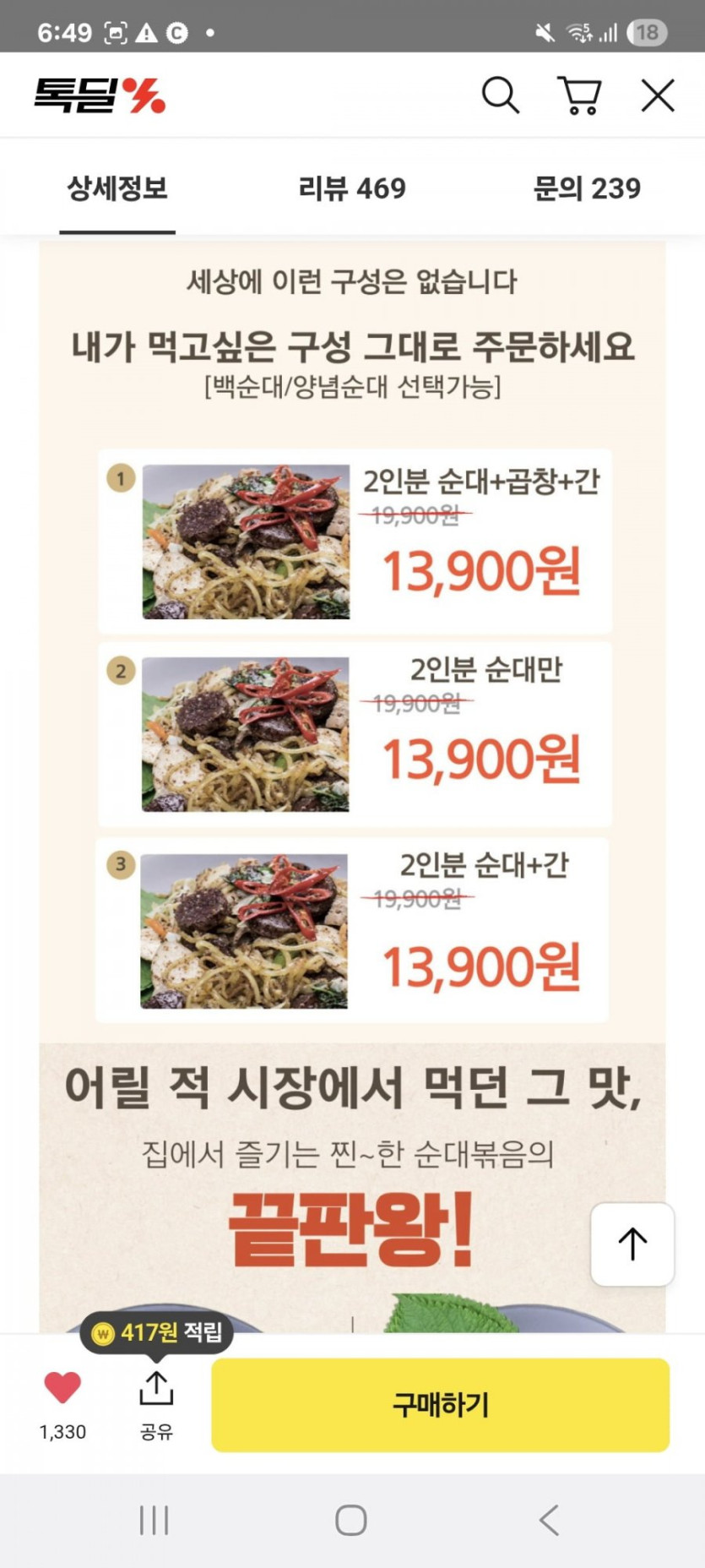Tap the 톡딜 logo
The image size is (705, 1568).
coord(100,95)
